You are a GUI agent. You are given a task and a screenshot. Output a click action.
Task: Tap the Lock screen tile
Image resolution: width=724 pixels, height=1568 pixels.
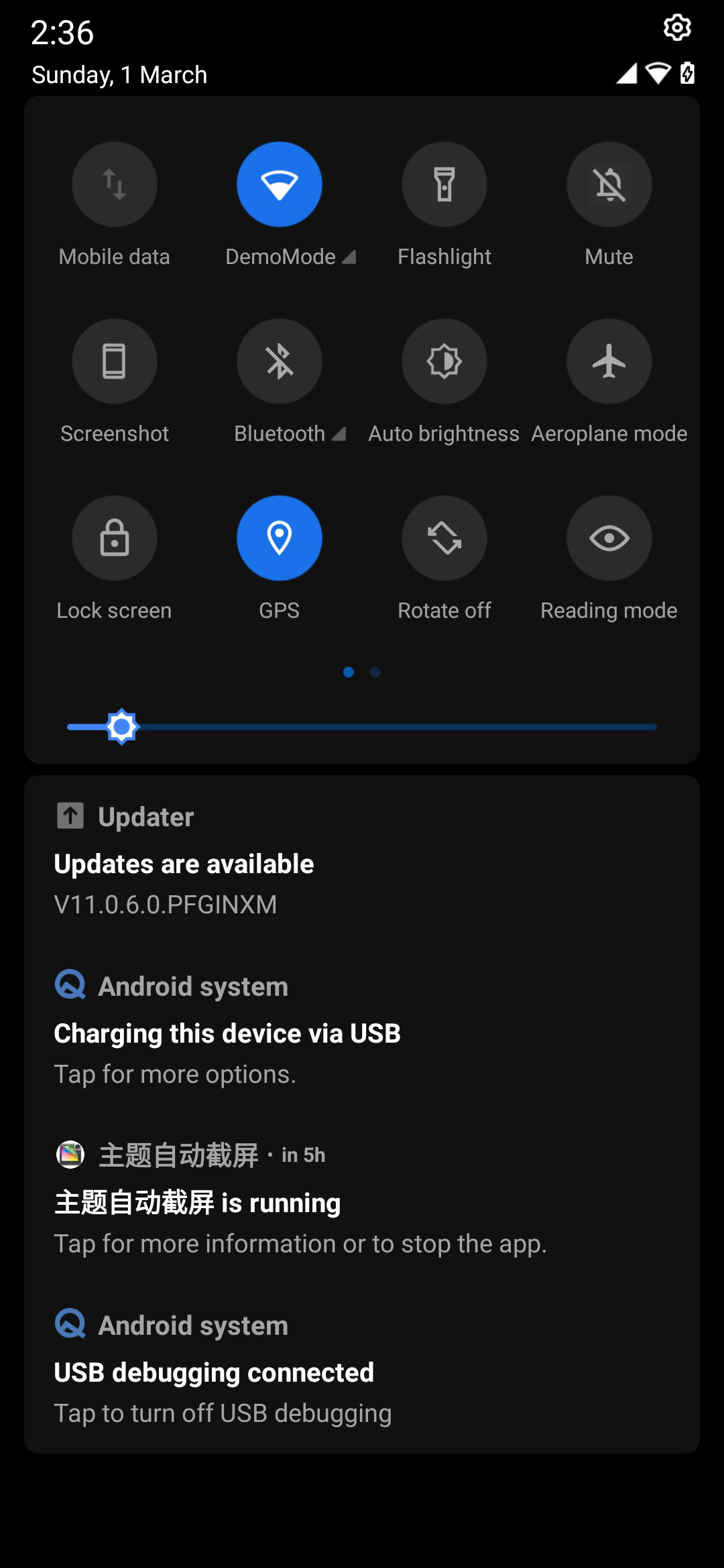115,538
